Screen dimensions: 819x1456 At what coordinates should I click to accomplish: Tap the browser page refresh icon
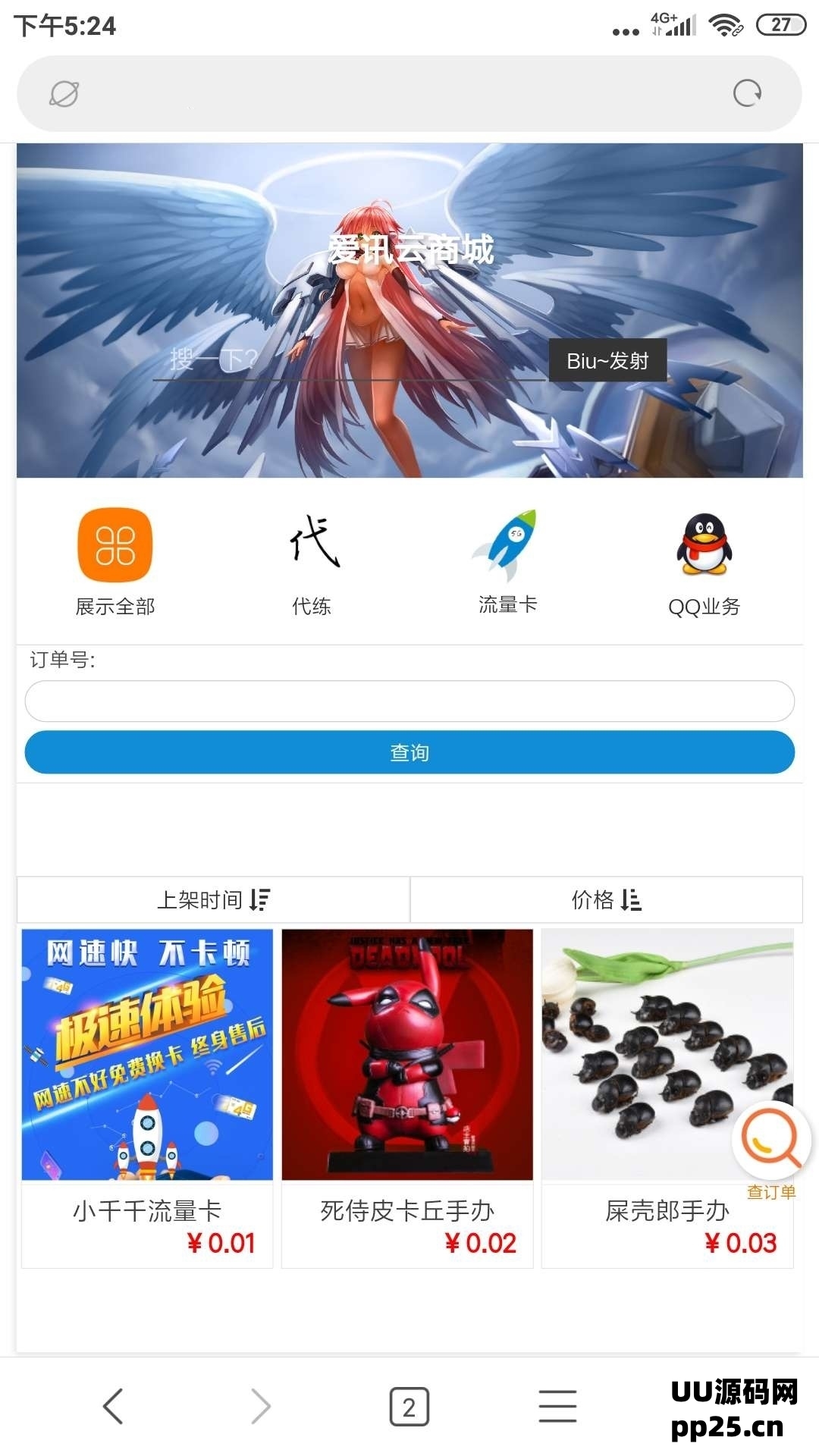pyautogui.click(x=746, y=93)
